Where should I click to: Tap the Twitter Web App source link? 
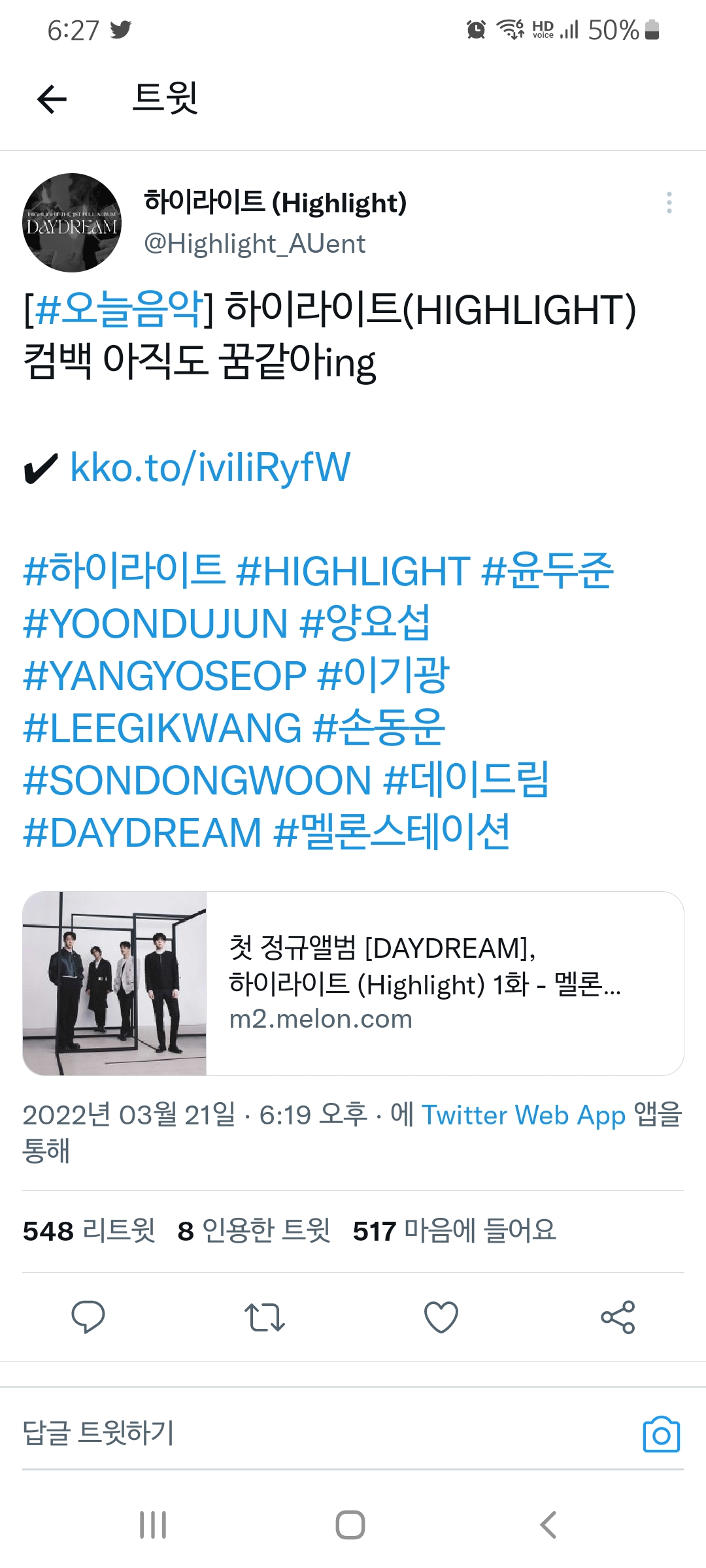coord(524,1115)
